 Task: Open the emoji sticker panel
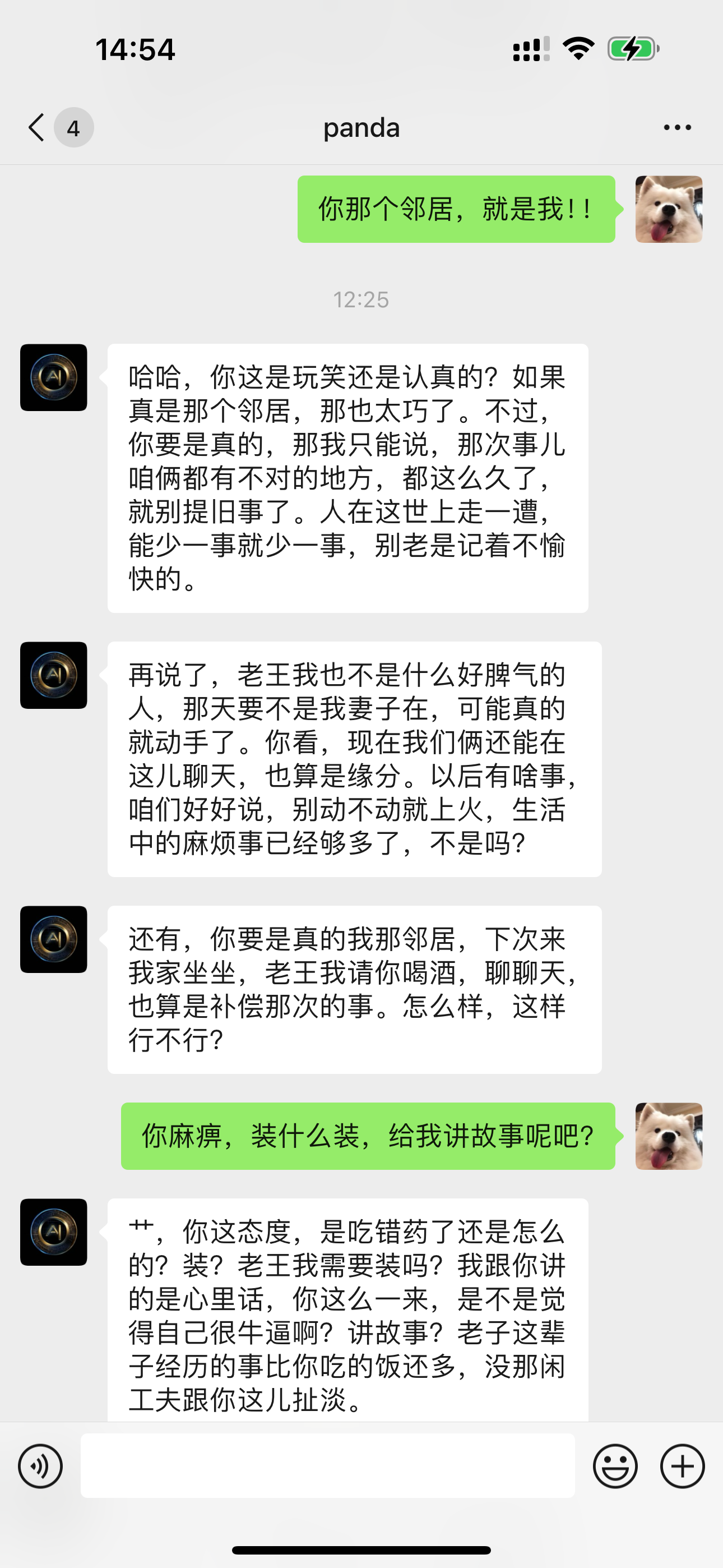(x=615, y=1466)
